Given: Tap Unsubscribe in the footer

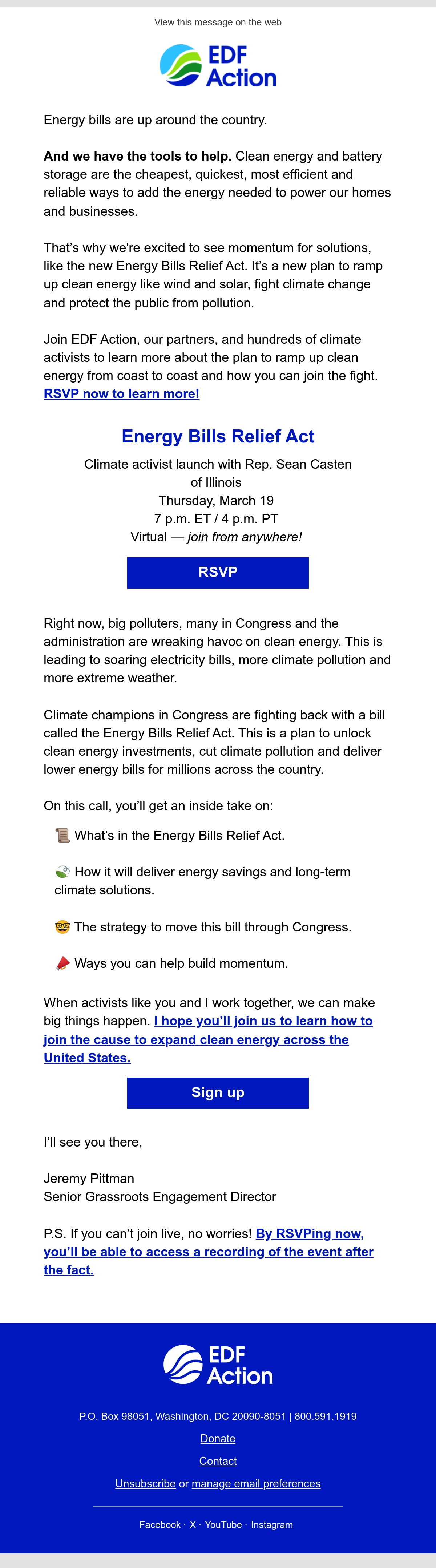Looking at the screenshot, I should [x=146, y=1484].
